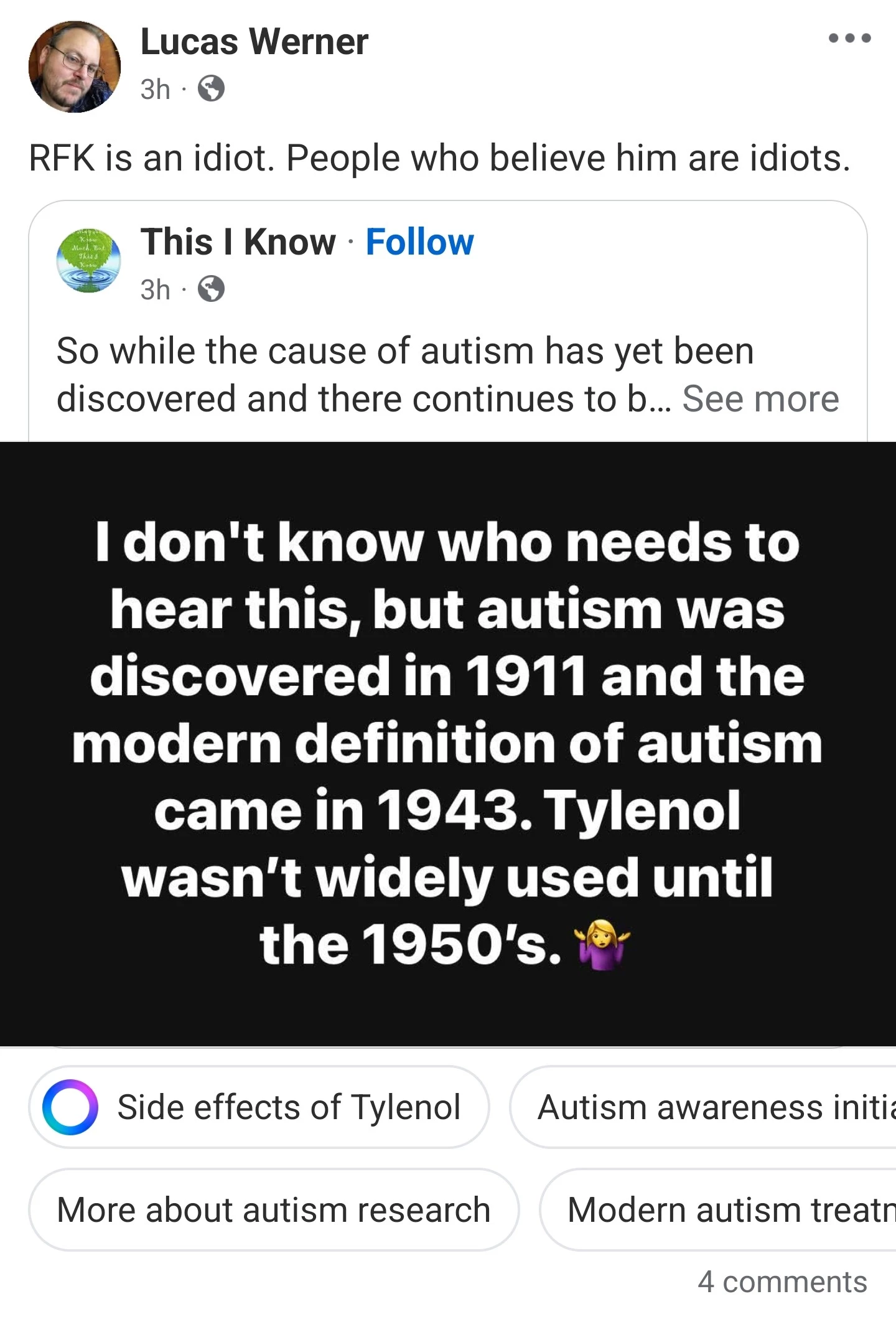896x1332 pixels.
Task: Select the Side effects of Tylenol chip
Action: click(x=259, y=1107)
